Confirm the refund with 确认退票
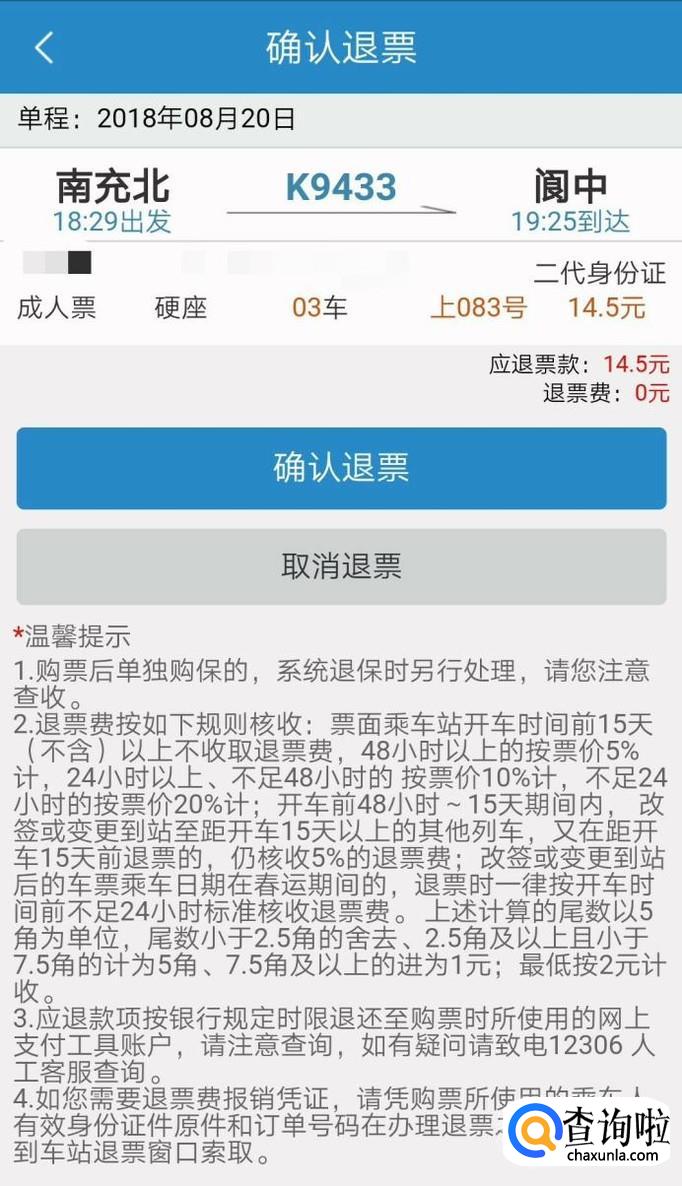This screenshot has height=1186, width=682. click(x=341, y=468)
